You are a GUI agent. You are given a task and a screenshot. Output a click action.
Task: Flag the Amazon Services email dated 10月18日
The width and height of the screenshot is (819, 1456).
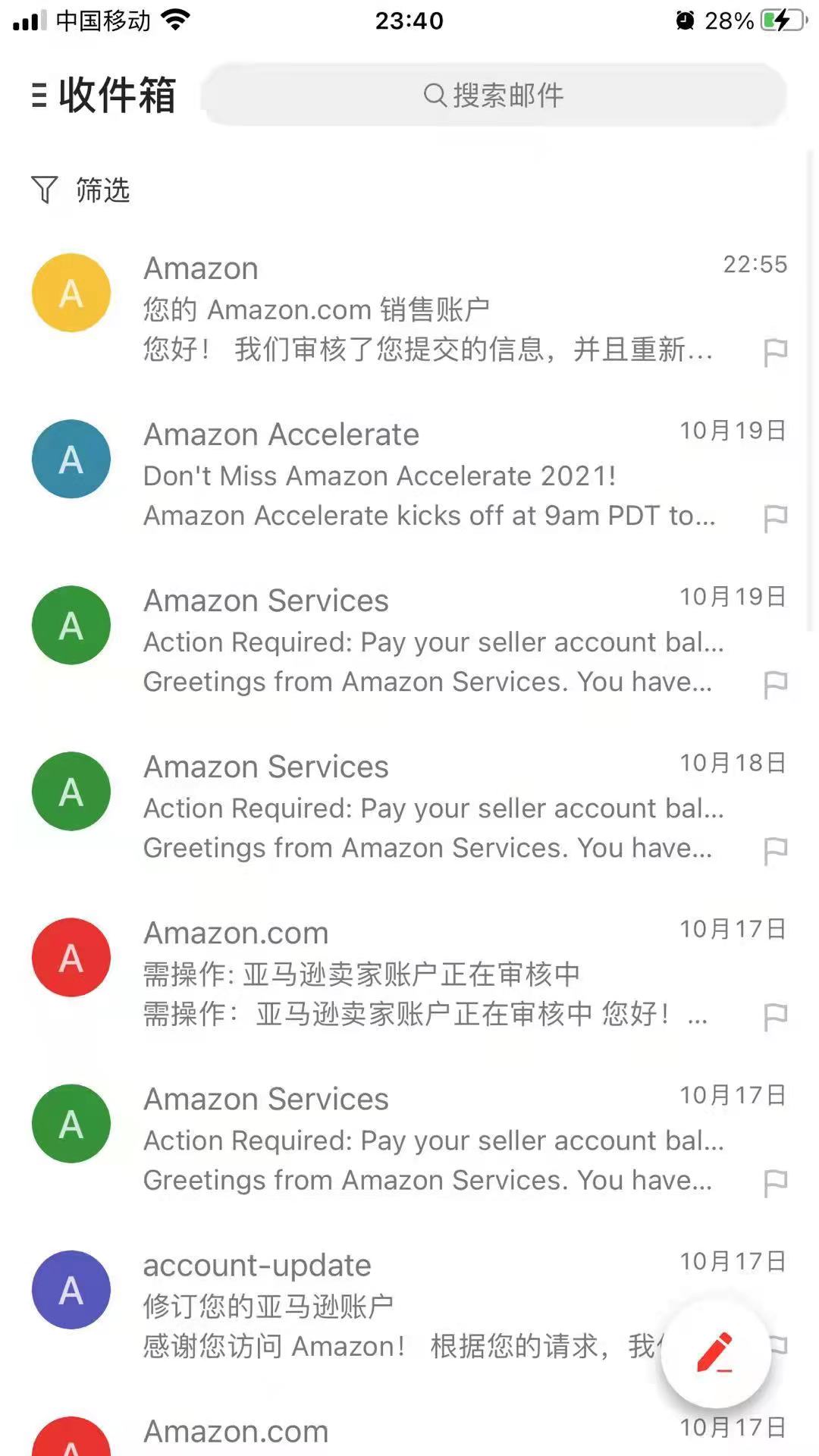775,851
